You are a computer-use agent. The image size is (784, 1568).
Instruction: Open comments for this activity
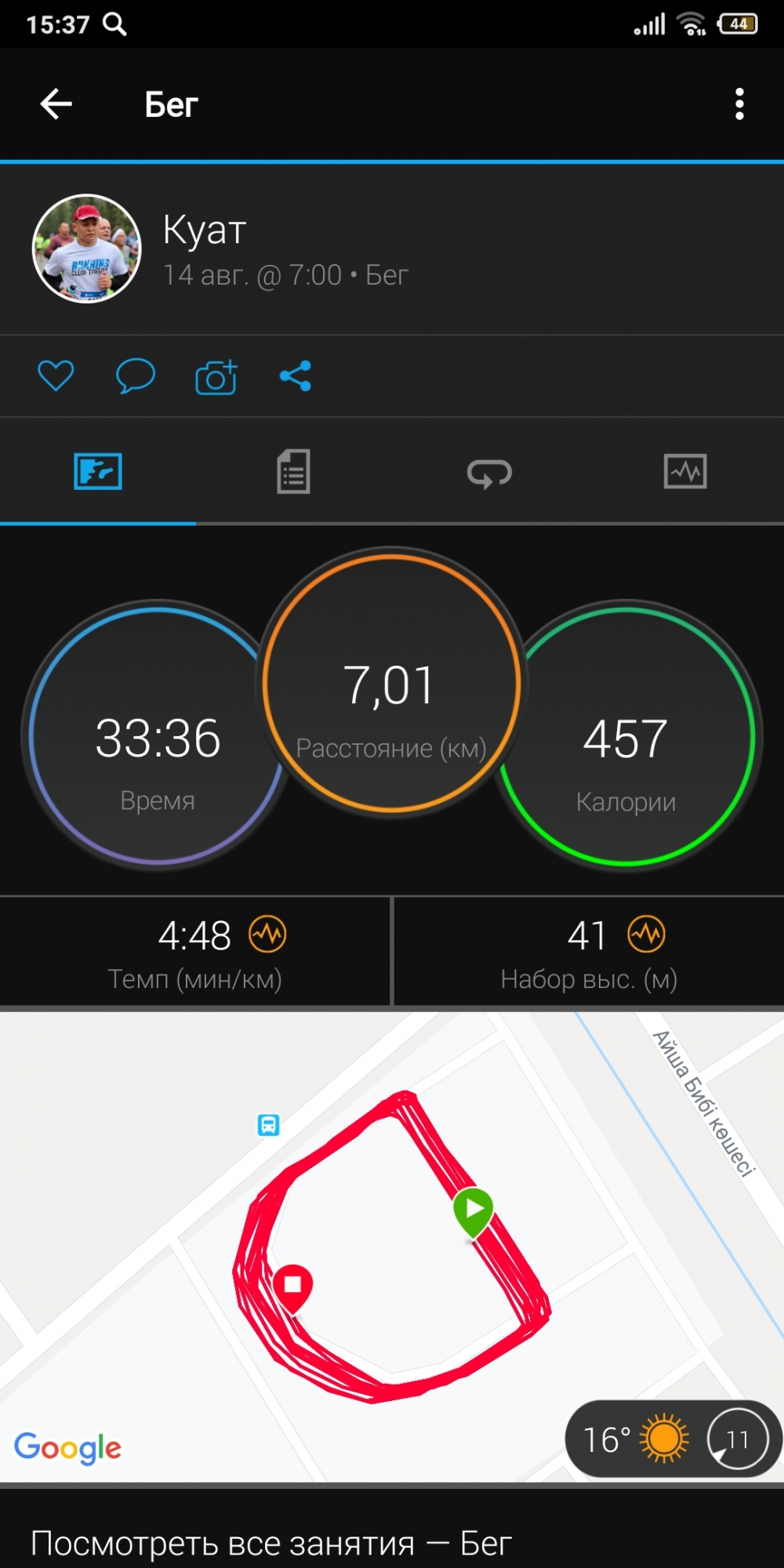pyautogui.click(x=136, y=376)
